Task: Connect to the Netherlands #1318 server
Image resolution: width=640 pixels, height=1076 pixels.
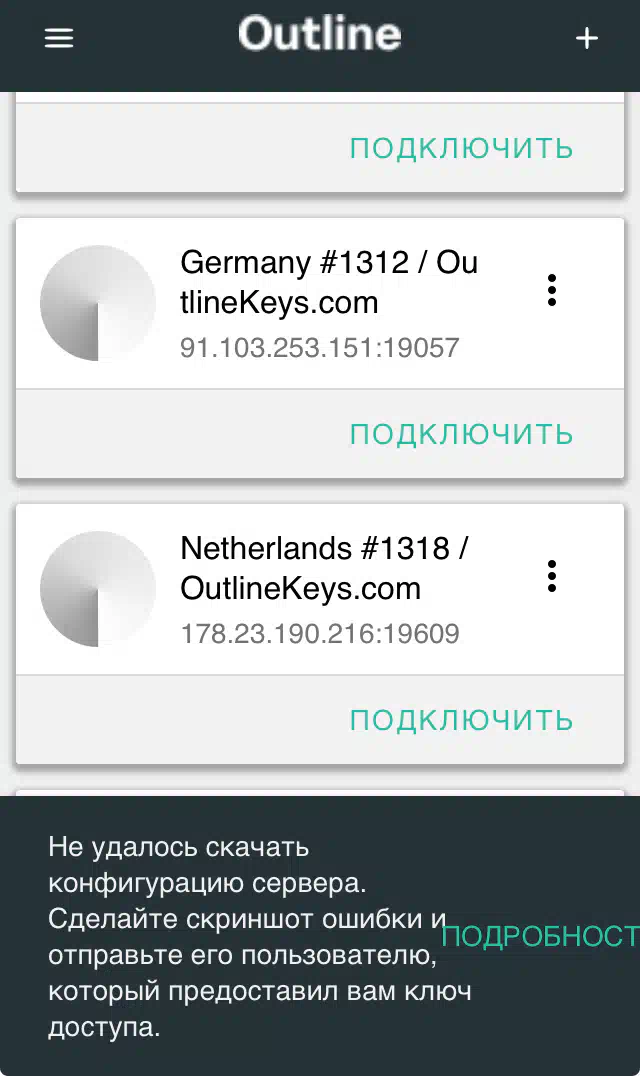Action: pos(461,720)
